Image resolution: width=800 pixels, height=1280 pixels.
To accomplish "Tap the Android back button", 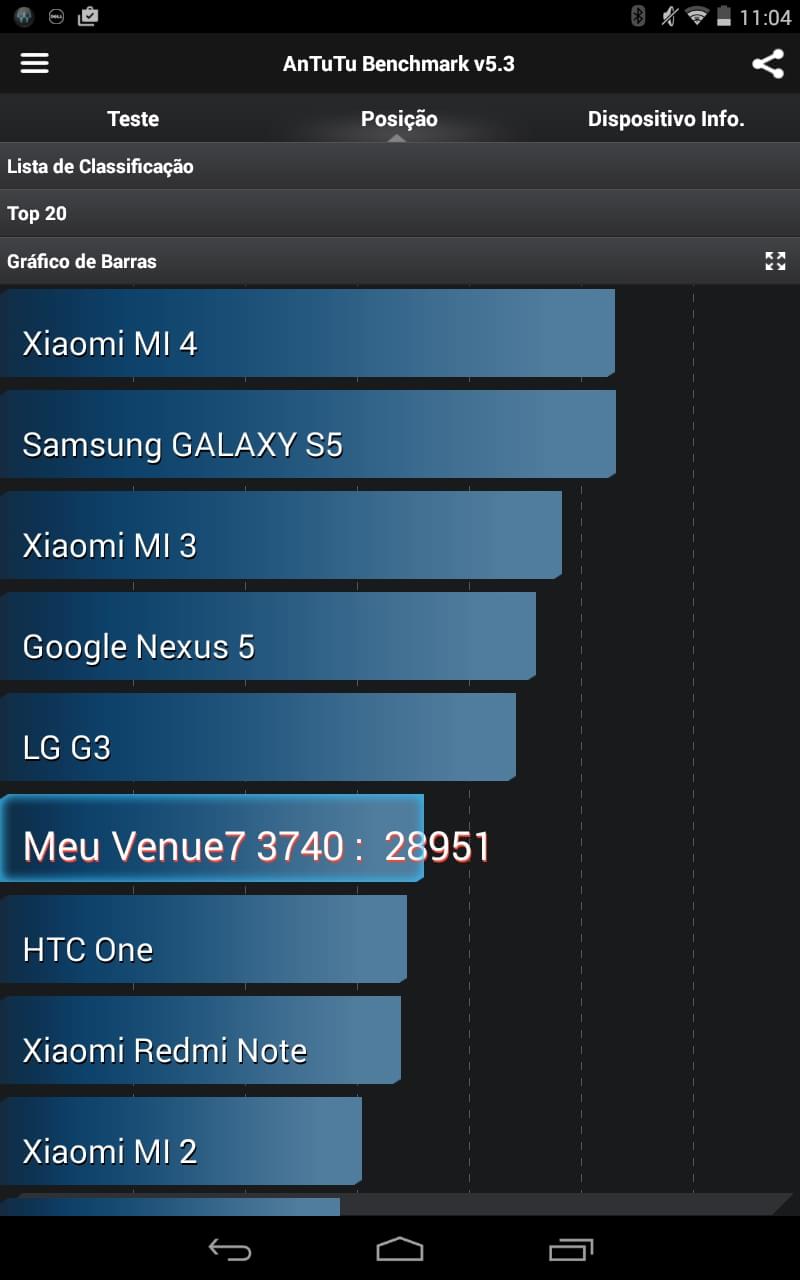I will (x=229, y=1248).
